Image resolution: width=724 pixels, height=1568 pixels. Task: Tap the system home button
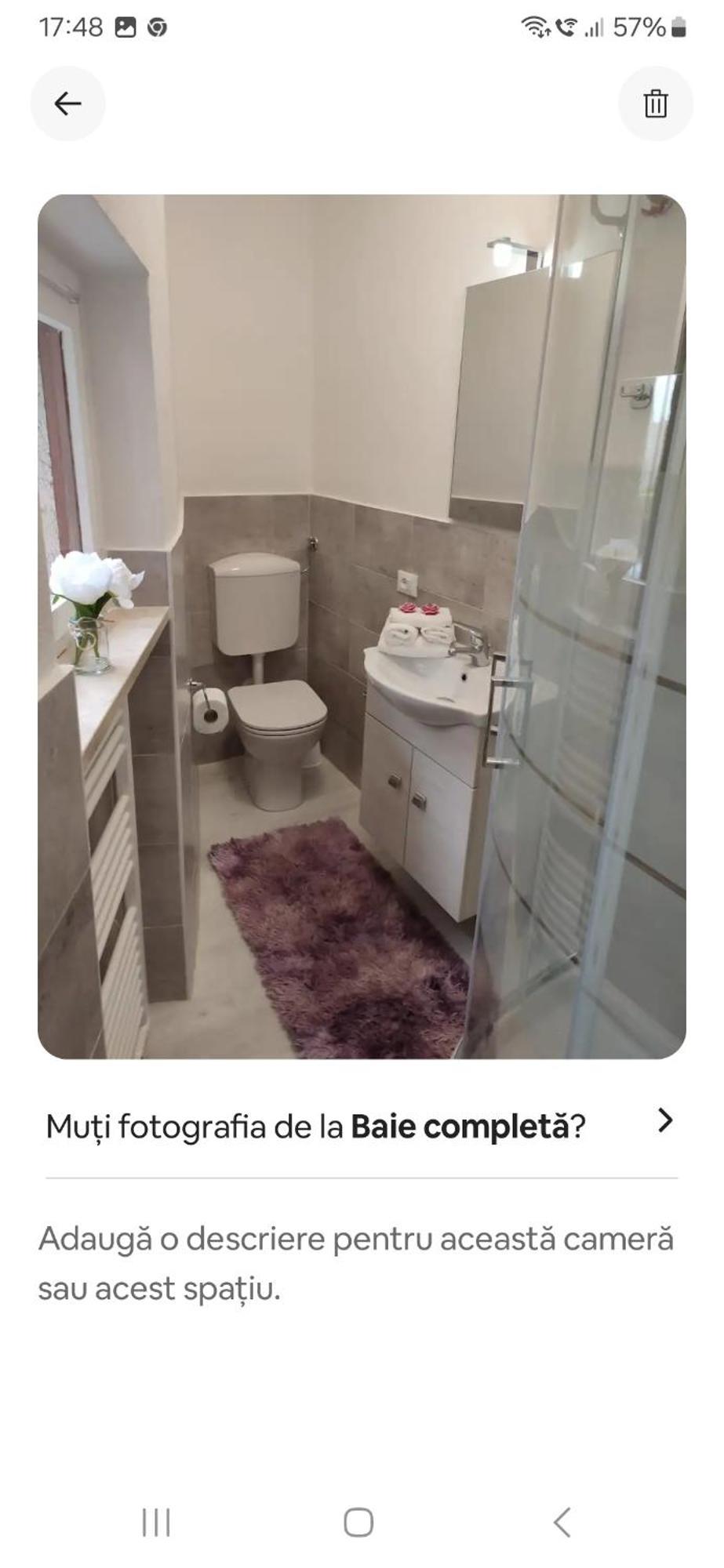coord(358,1522)
